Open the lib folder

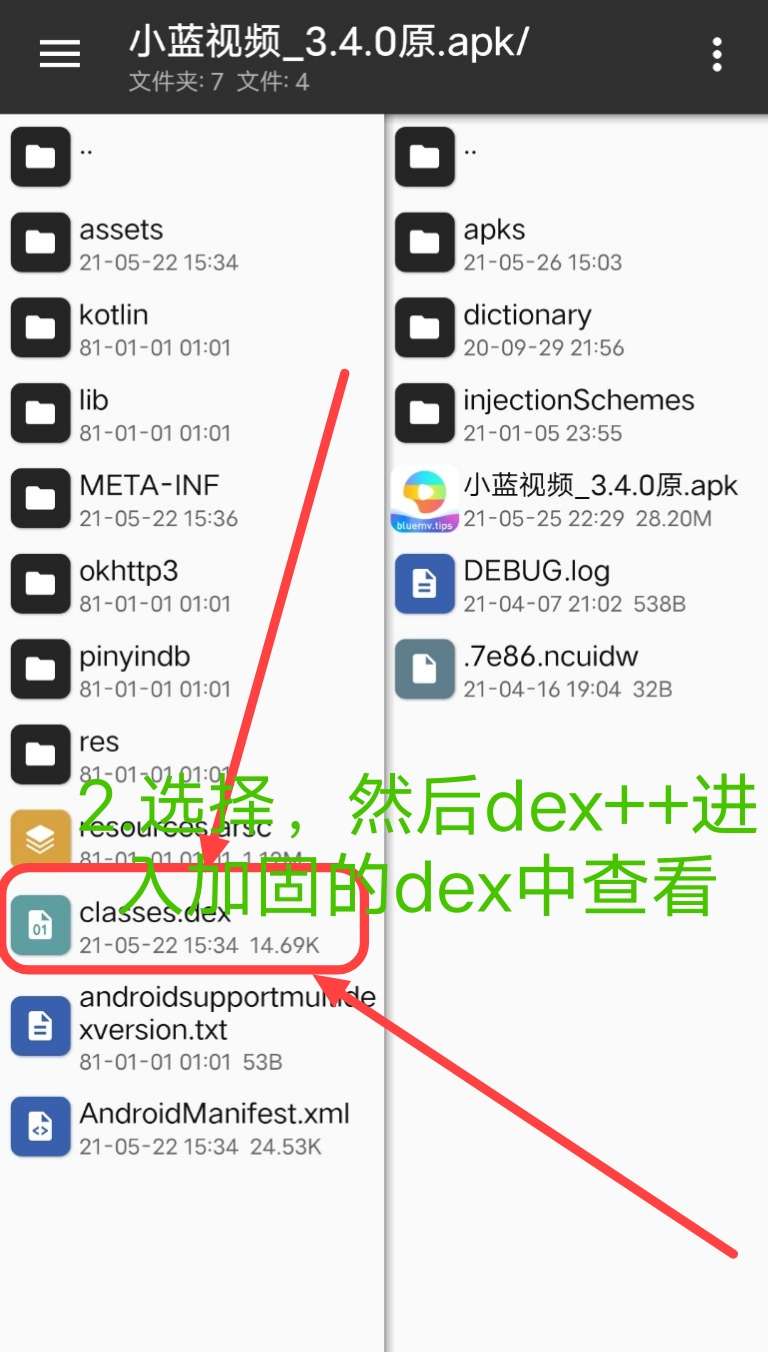(40, 412)
